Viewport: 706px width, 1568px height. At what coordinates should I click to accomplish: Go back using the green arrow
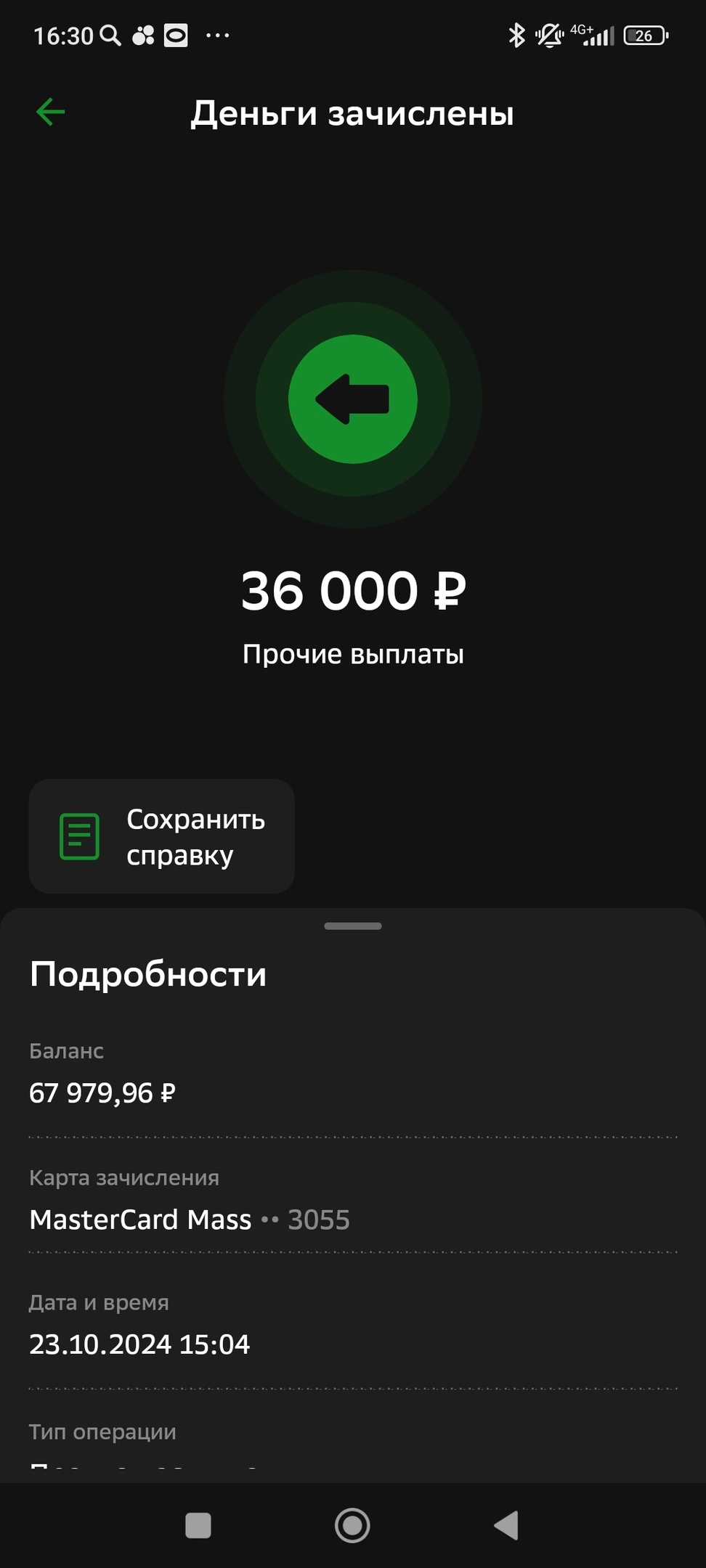click(x=51, y=112)
